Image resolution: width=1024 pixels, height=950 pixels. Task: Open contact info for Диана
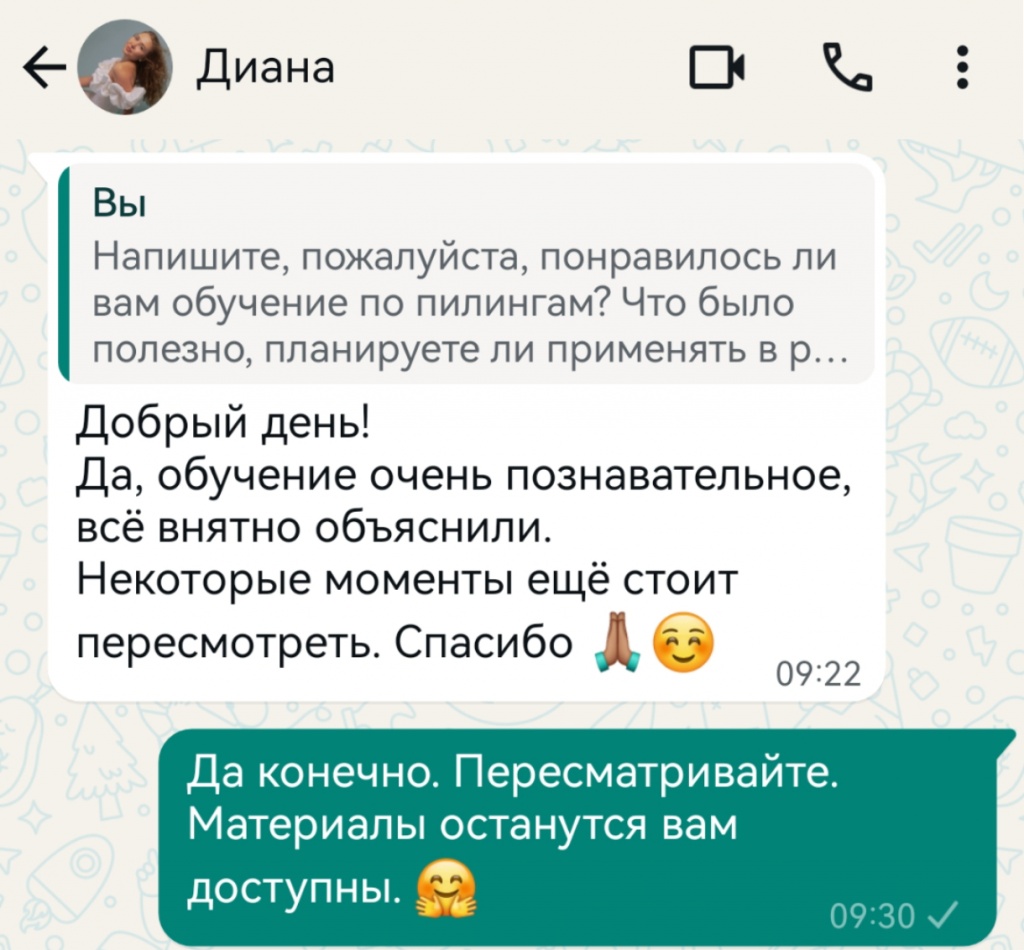265,68
